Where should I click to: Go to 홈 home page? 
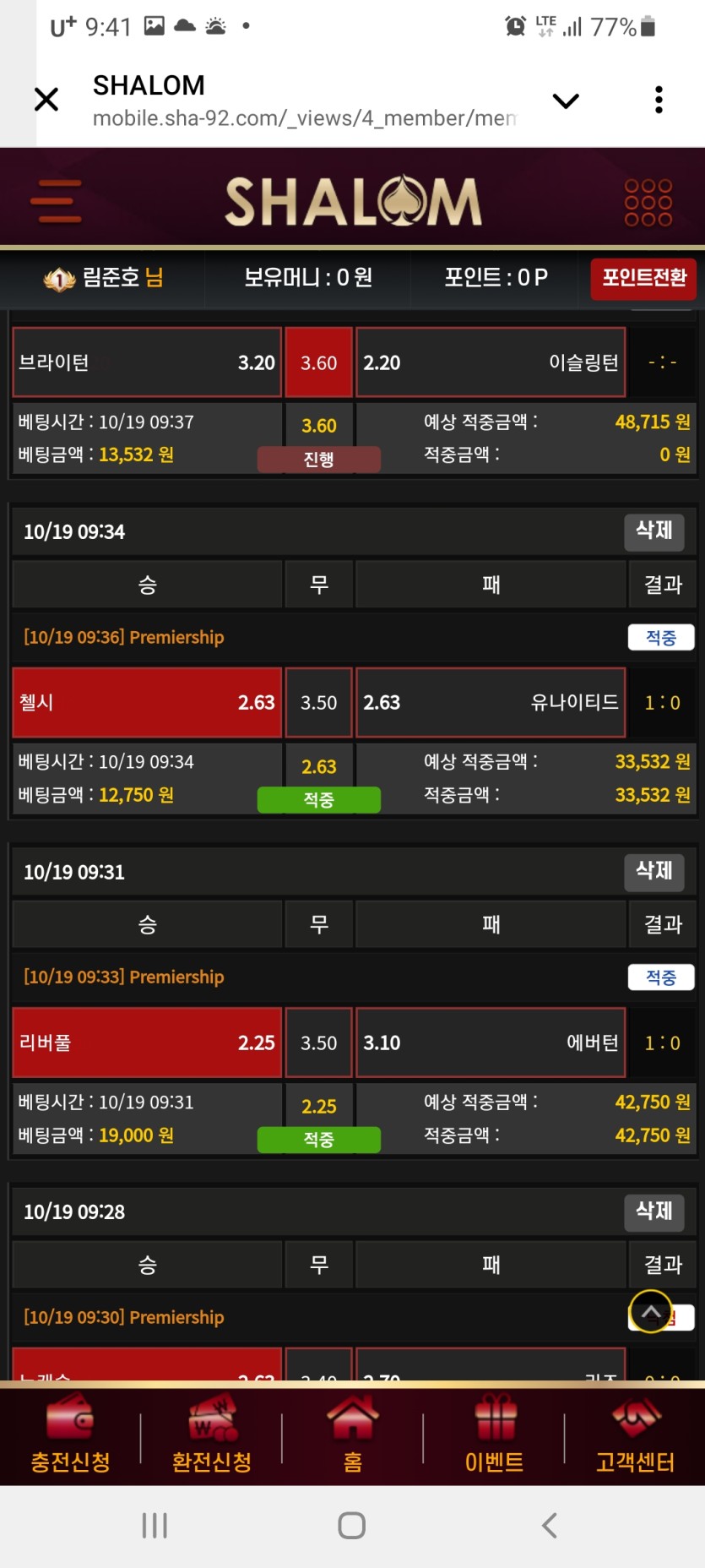[353, 1435]
